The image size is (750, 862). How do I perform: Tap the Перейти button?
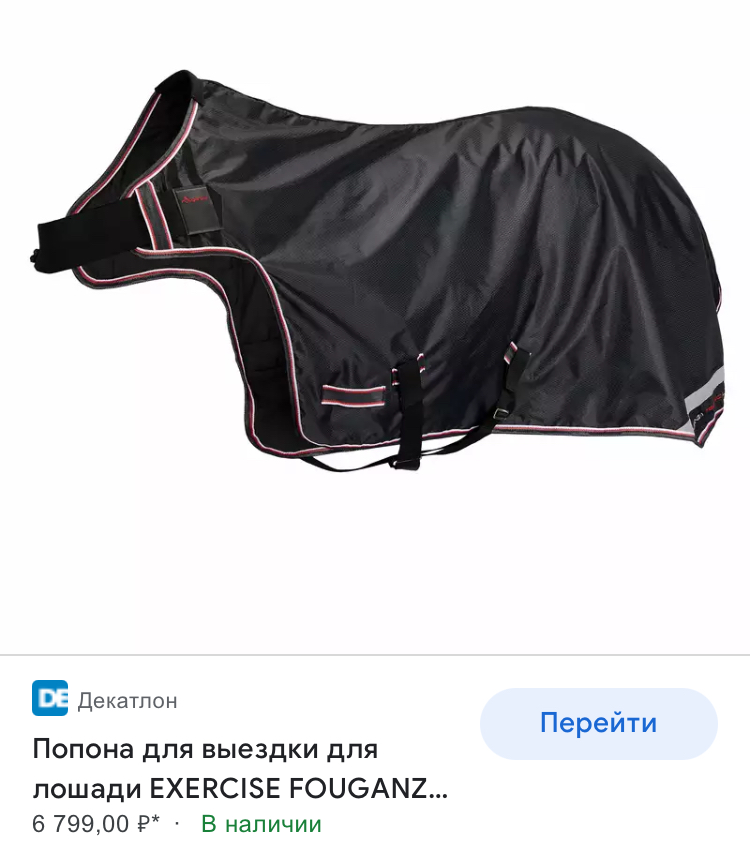(x=598, y=723)
